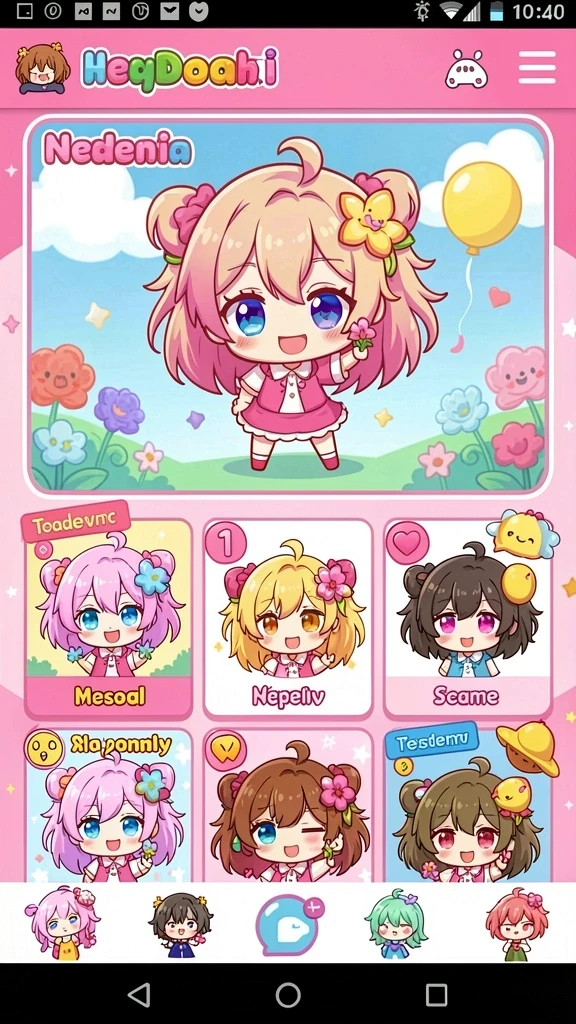Screen dimensions: 576x1024
Task: Go back with the system back button
Action: [x=139, y=995]
